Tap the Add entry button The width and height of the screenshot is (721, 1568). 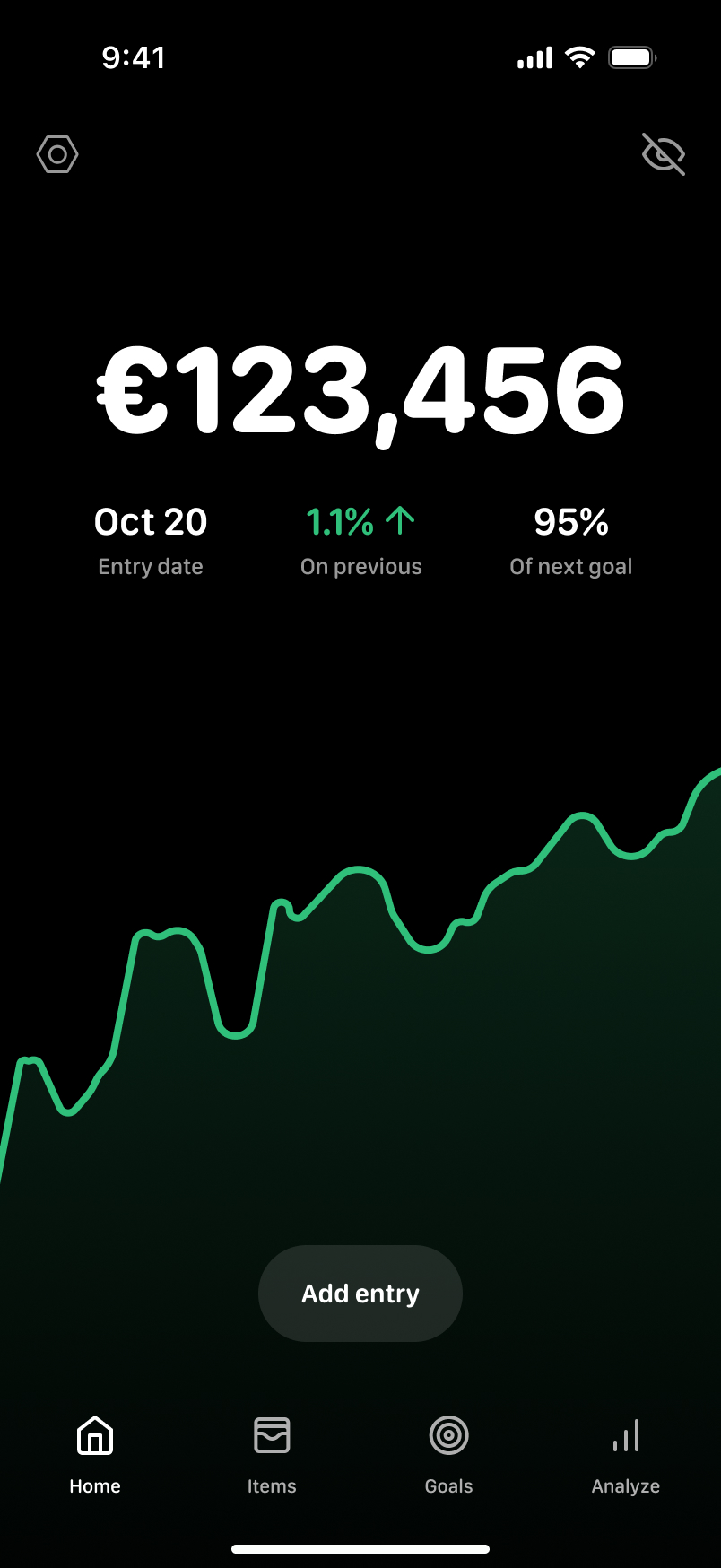[360, 1294]
